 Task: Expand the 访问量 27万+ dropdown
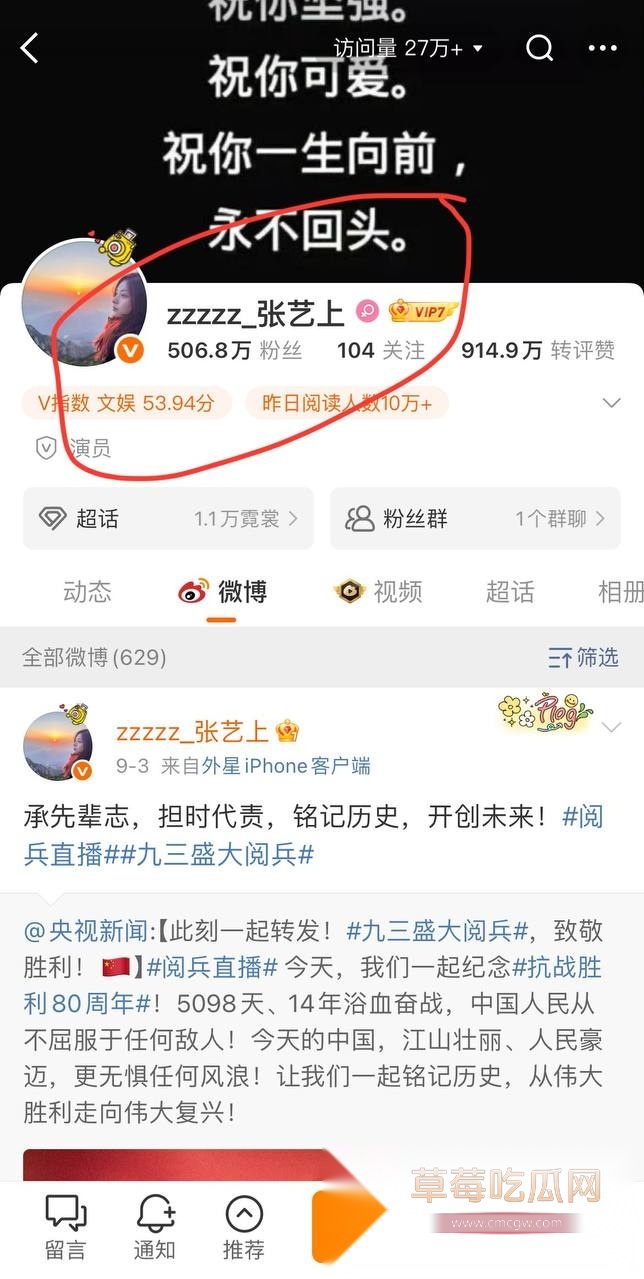(408, 47)
